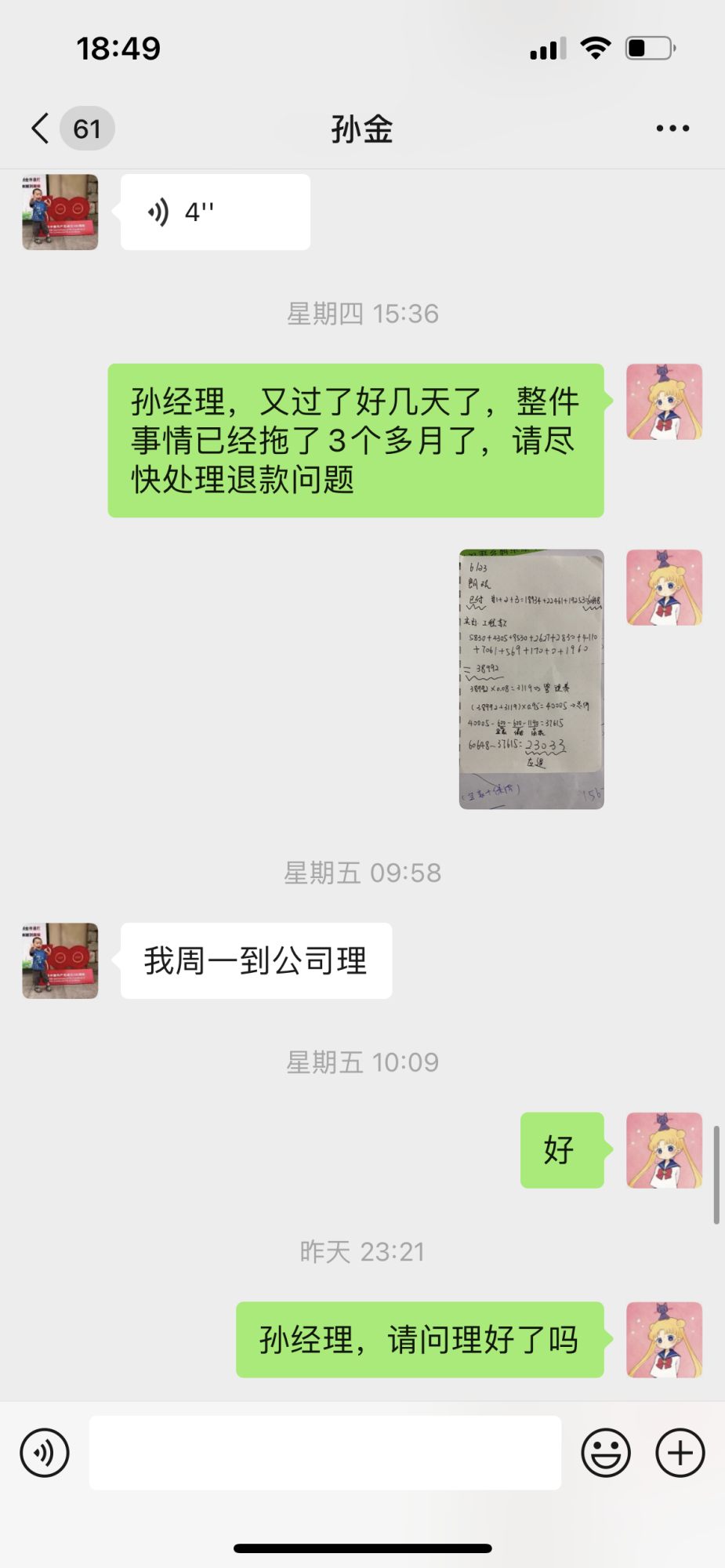Open the handwritten calculation photo
725x1568 pixels.
pyautogui.click(x=531, y=679)
